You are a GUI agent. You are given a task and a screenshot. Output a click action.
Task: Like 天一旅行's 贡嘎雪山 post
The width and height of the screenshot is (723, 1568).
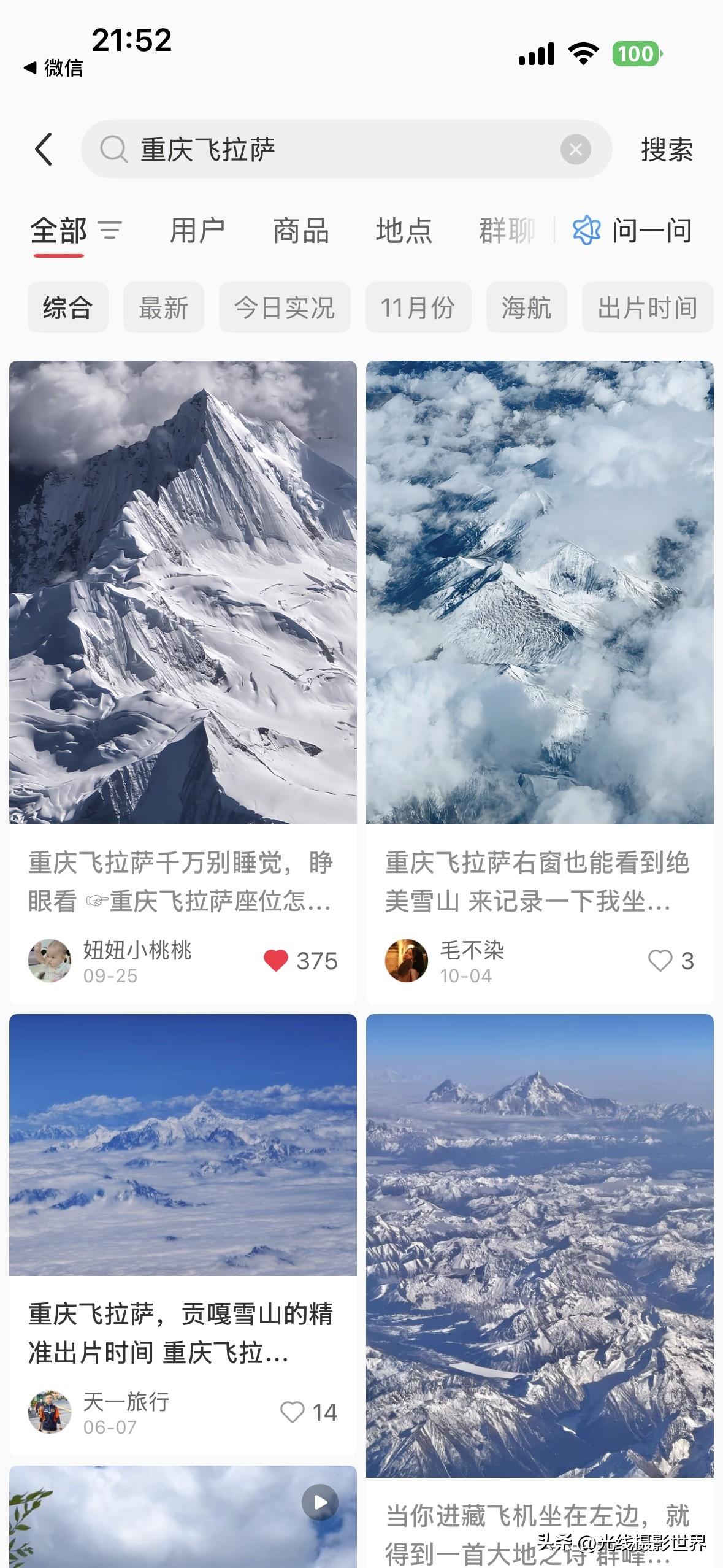(x=293, y=1412)
